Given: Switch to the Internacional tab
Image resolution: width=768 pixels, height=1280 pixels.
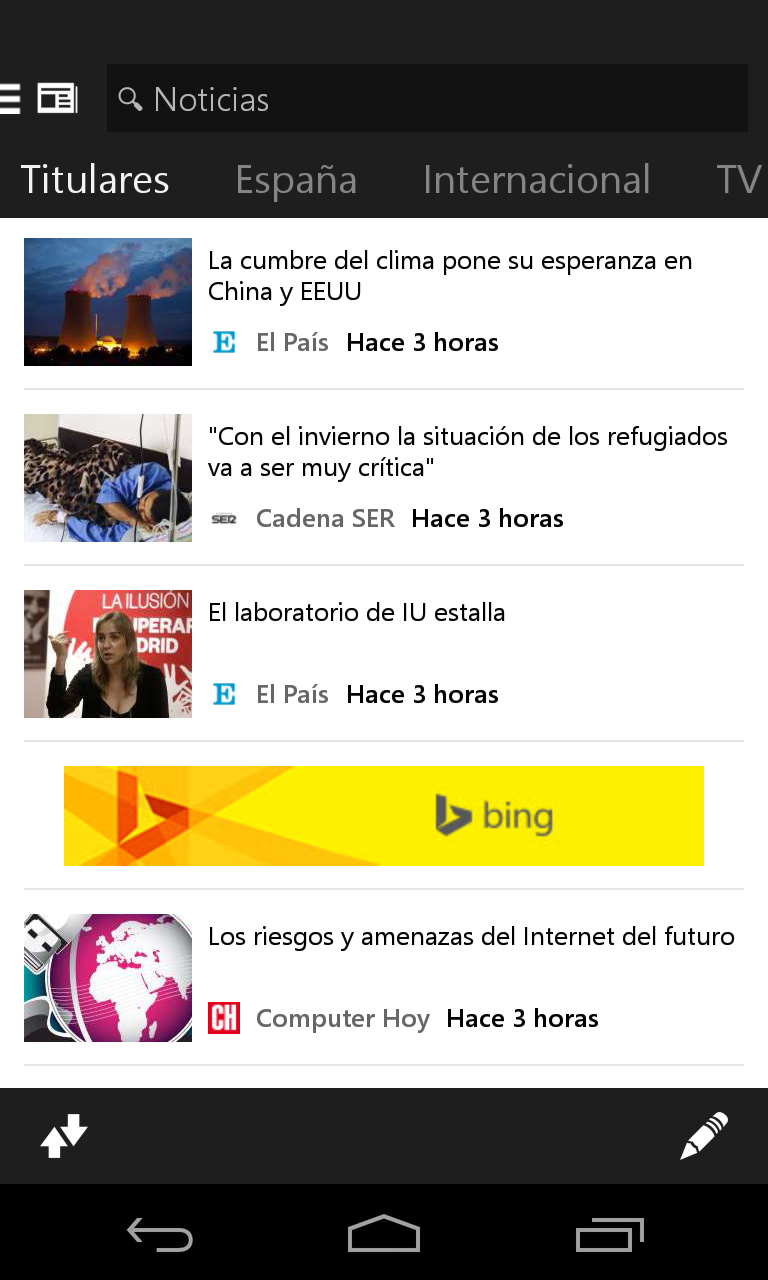Looking at the screenshot, I should [x=536, y=180].
